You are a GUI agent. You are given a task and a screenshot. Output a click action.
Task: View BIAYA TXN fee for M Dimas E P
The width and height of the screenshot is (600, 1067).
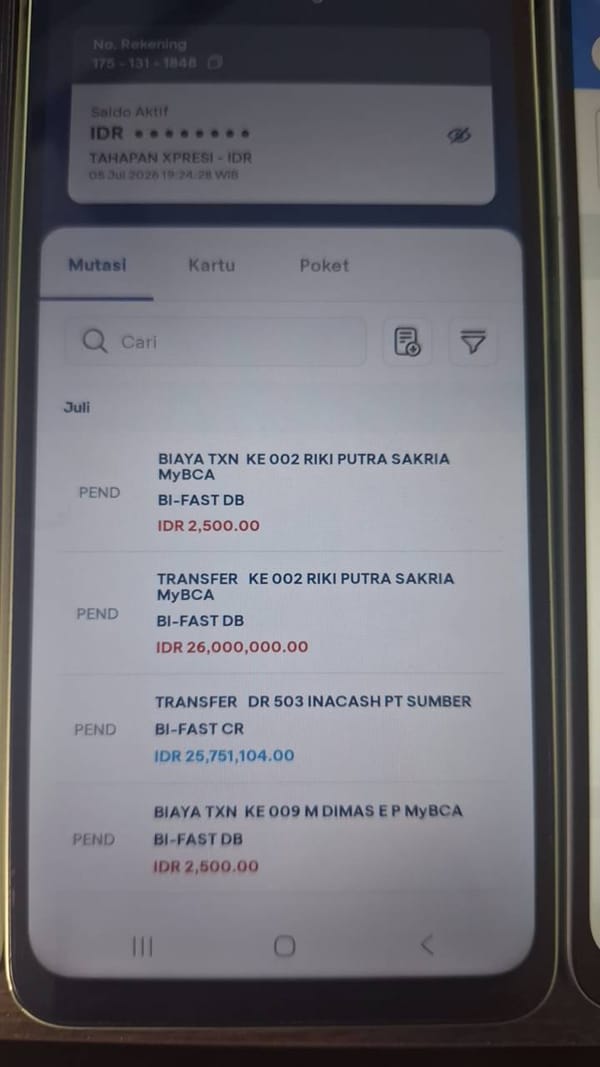coord(280,838)
